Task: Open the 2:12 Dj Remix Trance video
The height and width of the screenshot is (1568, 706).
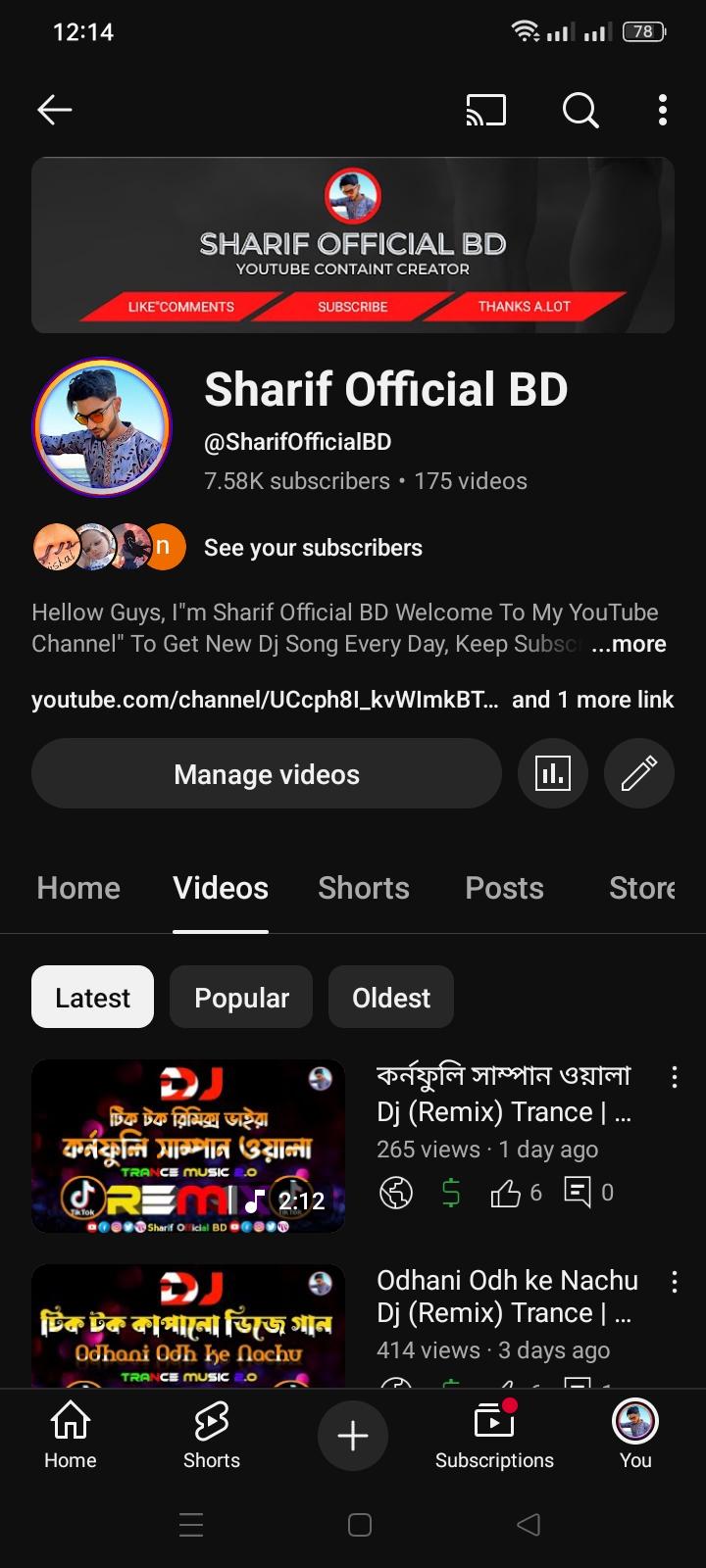Action: [188, 1146]
